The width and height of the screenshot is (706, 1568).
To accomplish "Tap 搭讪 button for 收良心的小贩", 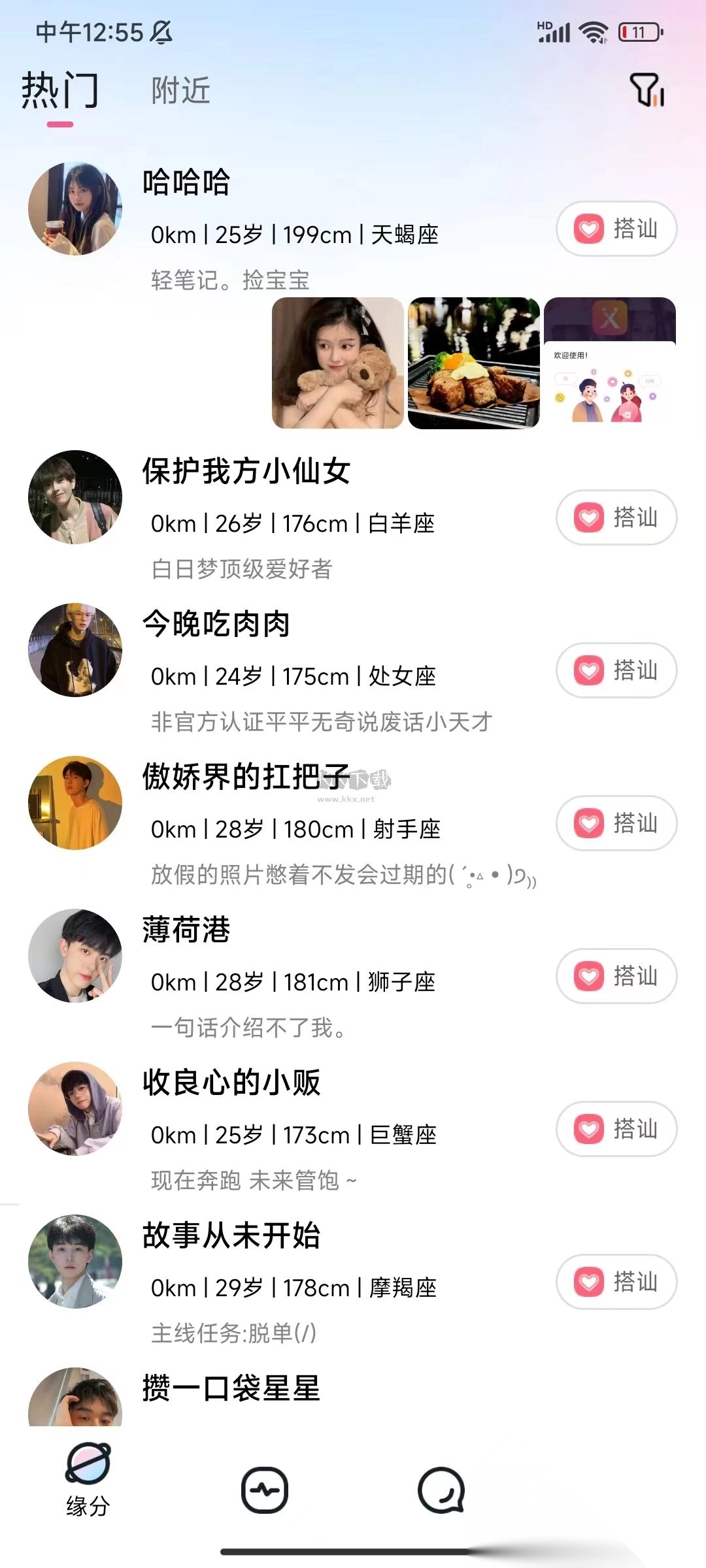I will (615, 1129).
